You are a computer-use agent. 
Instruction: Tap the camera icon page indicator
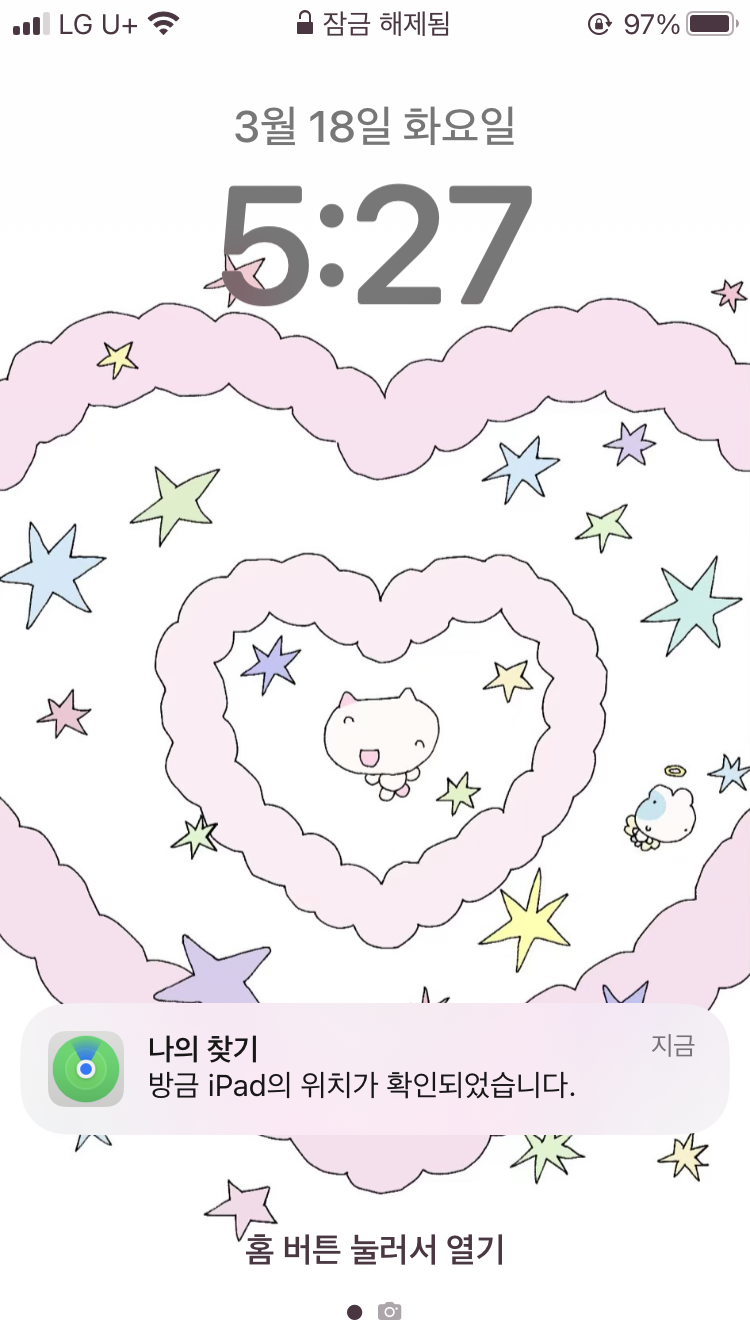coord(390,1311)
